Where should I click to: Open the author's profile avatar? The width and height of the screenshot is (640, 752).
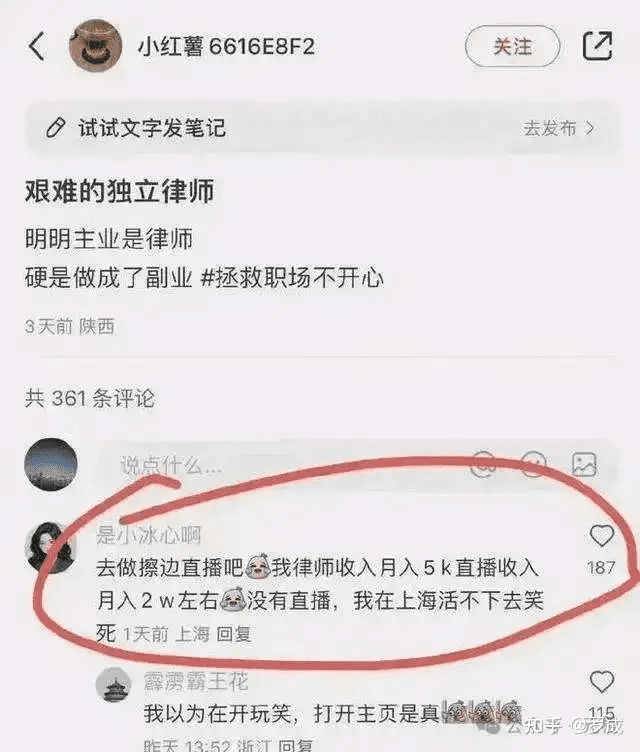click(x=94, y=46)
